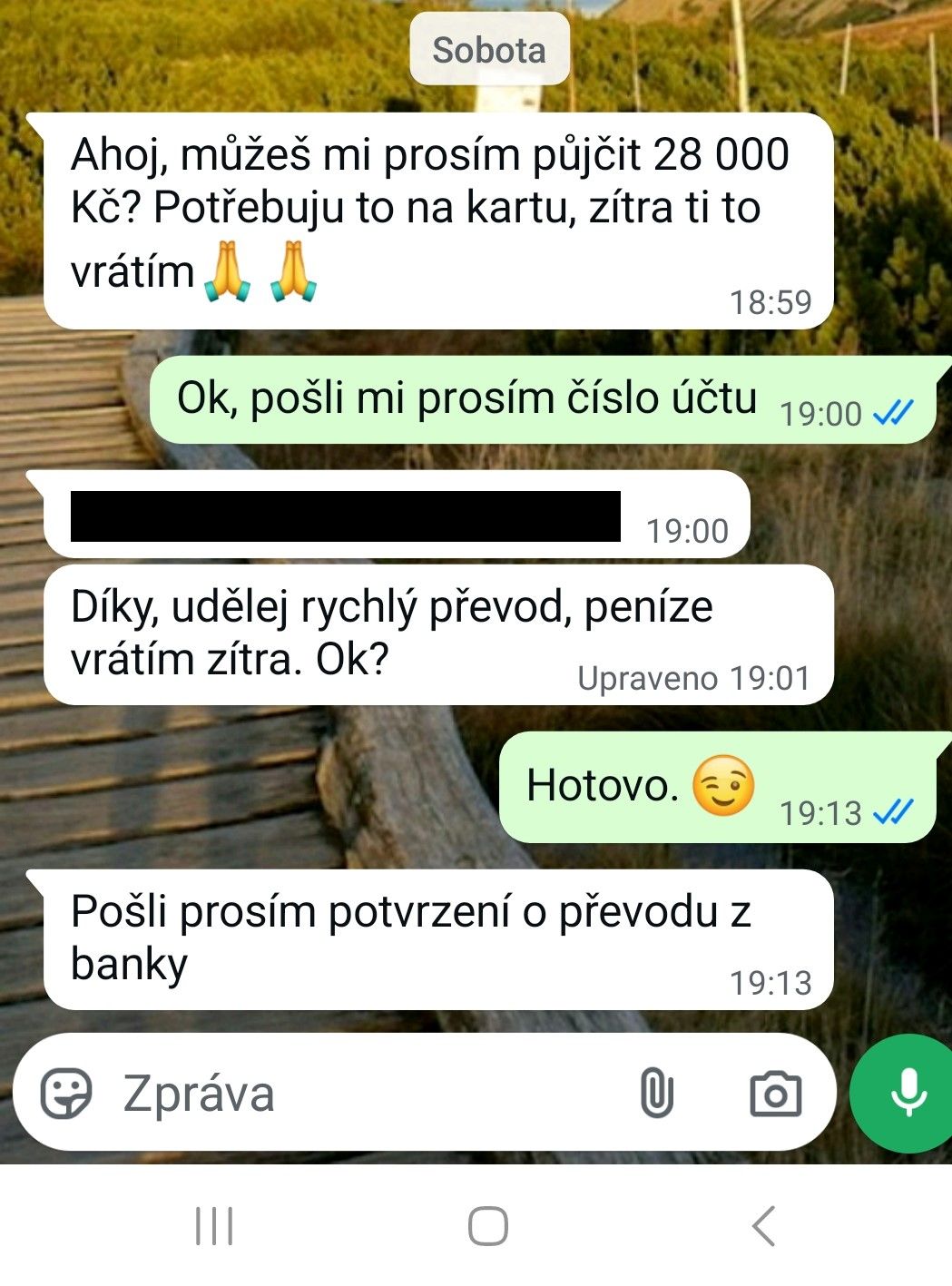Screen dimensions: 952x1286
Task: Open the camera from the message bar
Action: coord(775,1093)
